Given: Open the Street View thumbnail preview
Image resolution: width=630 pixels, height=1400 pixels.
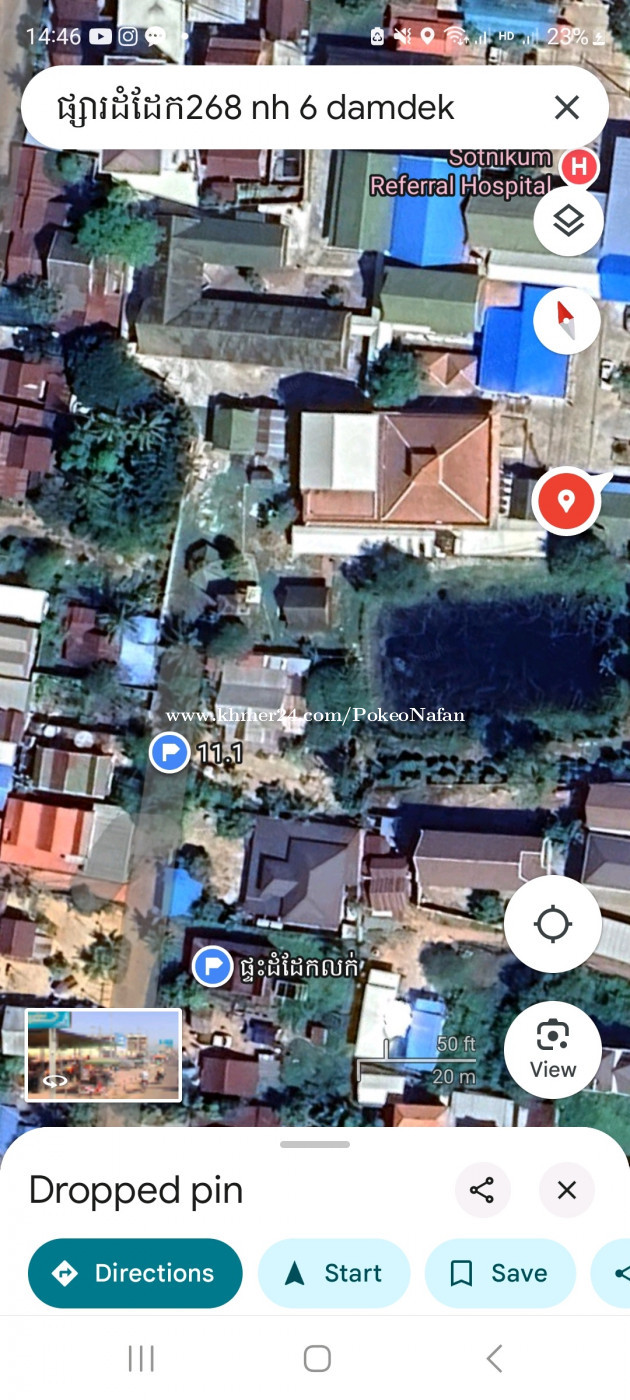Looking at the screenshot, I should tap(103, 1055).
